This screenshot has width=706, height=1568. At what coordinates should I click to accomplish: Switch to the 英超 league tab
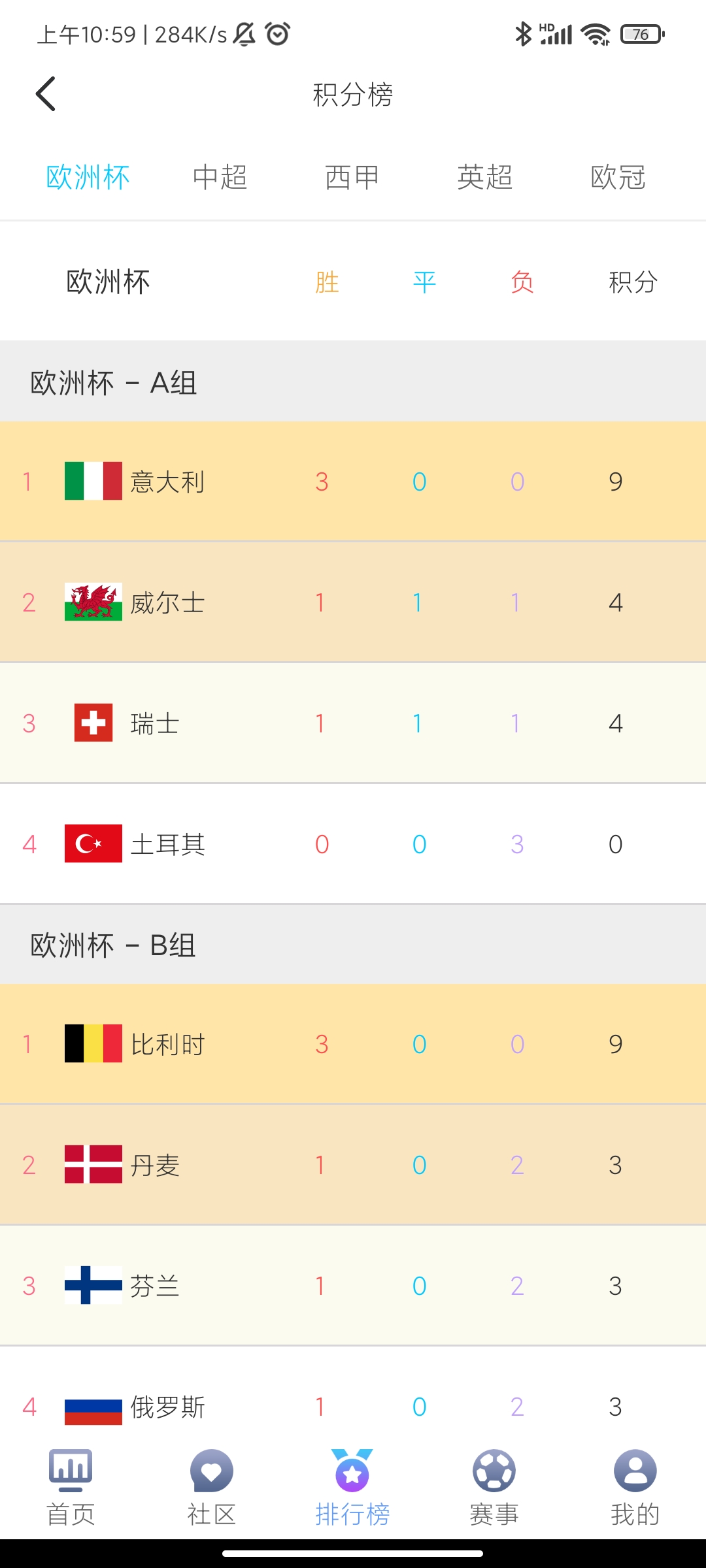(x=485, y=177)
